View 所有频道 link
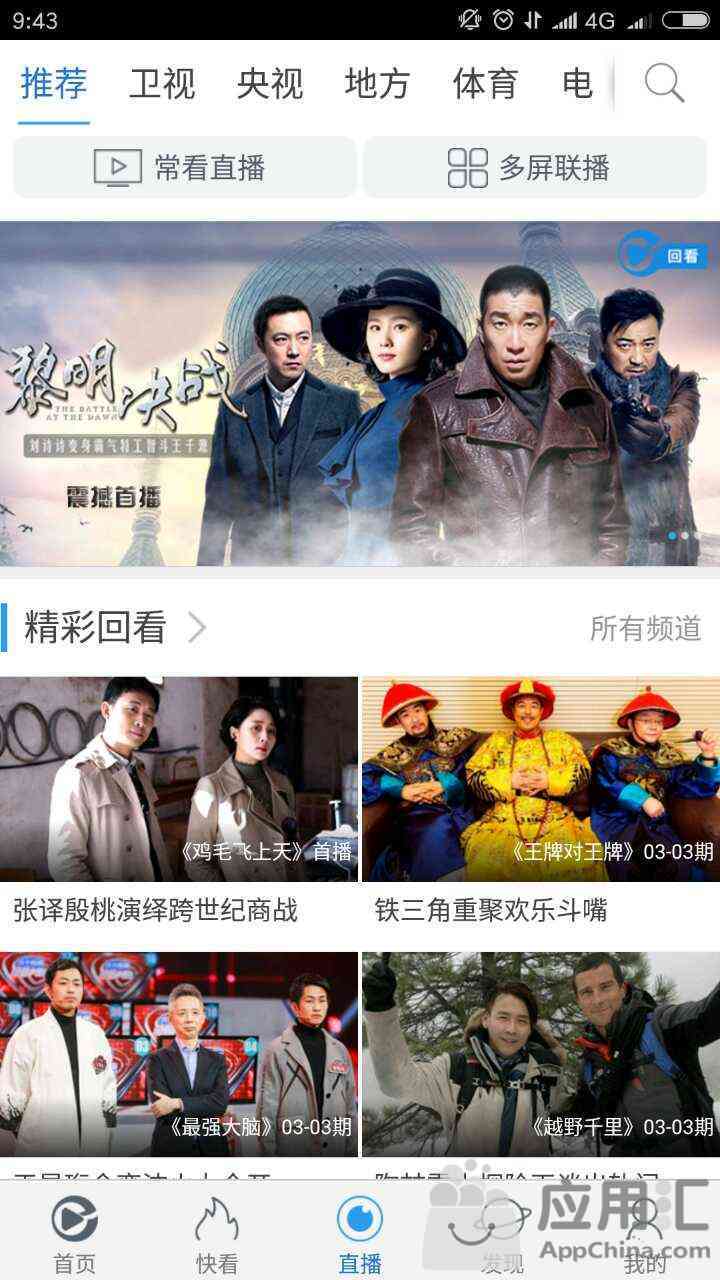 (645, 628)
